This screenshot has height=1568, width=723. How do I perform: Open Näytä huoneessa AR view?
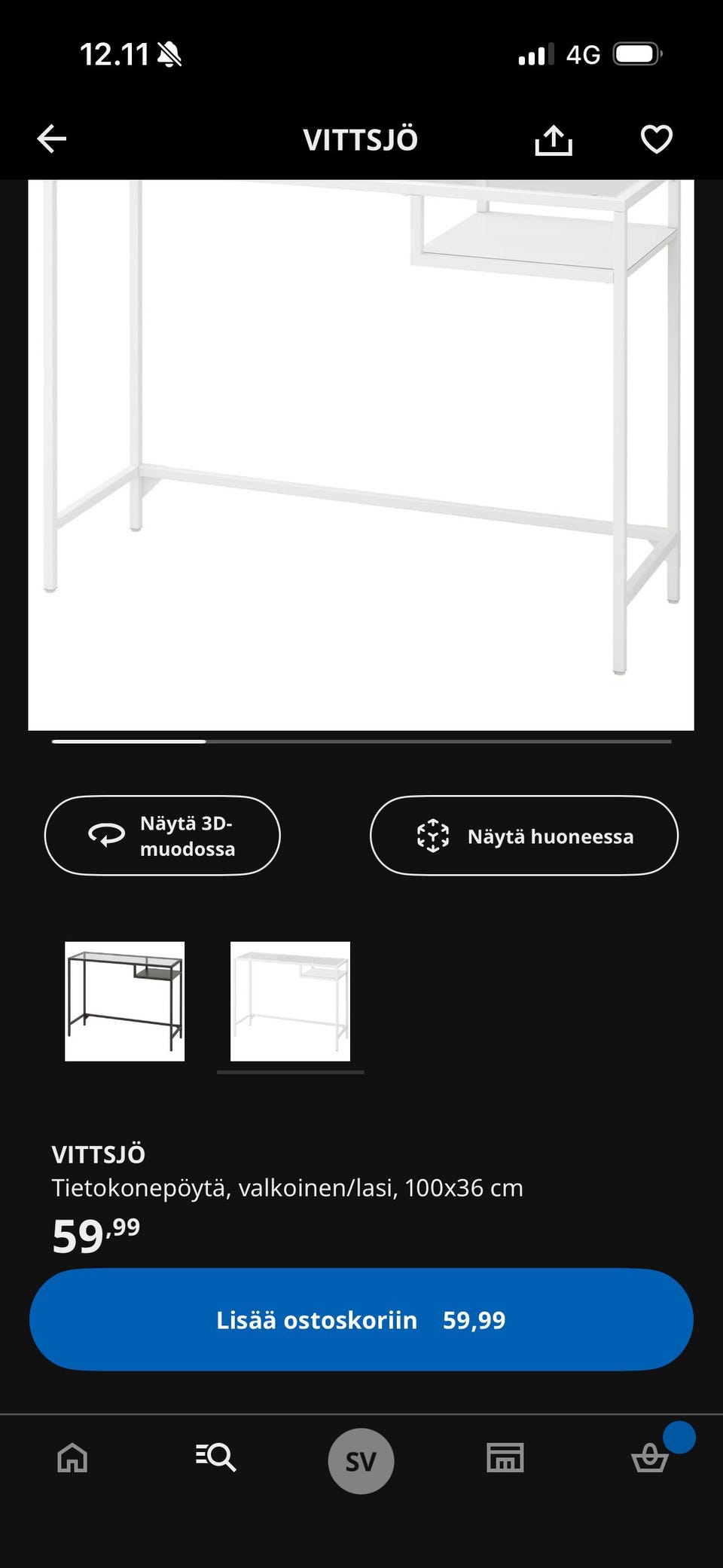524,836
